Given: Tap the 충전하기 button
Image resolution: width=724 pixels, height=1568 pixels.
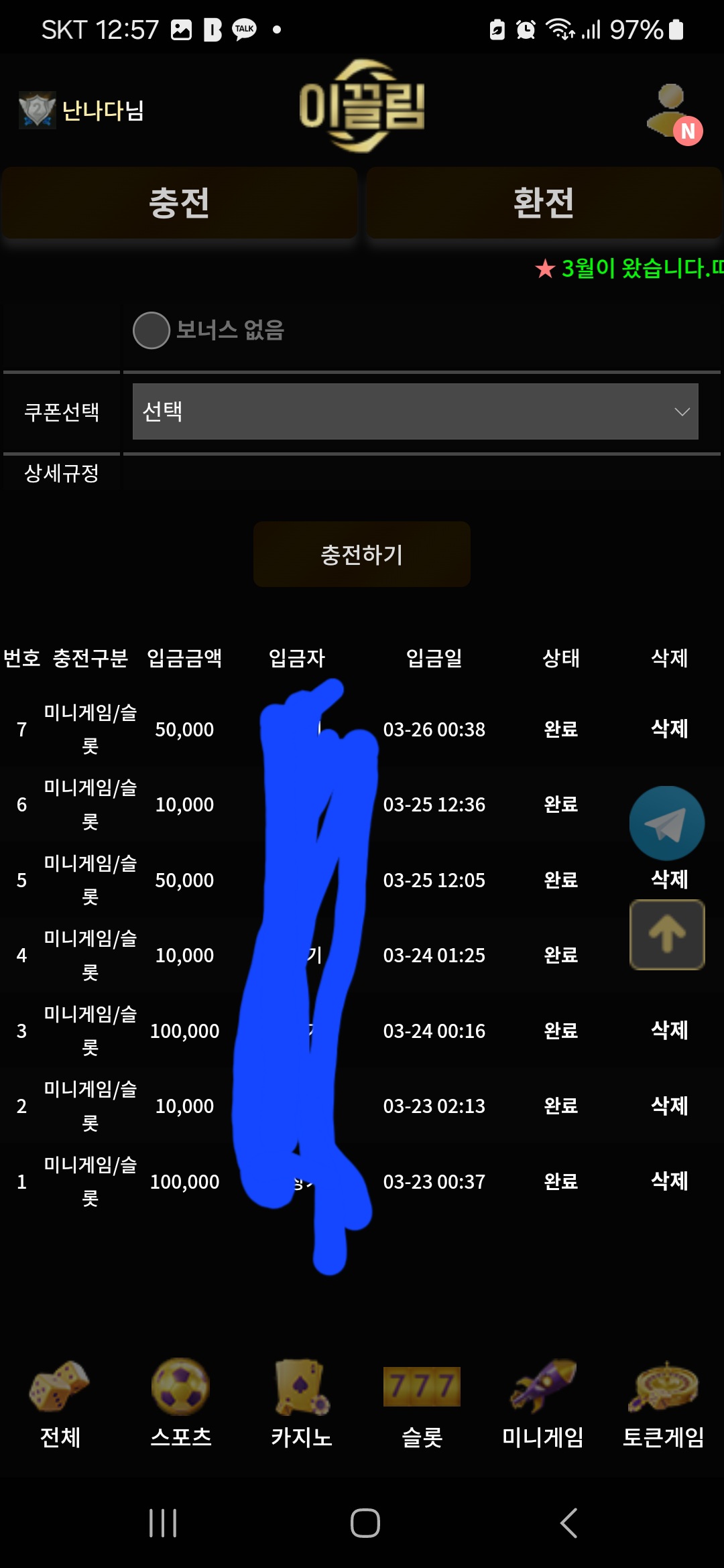Looking at the screenshot, I should click(x=361, y=554).
